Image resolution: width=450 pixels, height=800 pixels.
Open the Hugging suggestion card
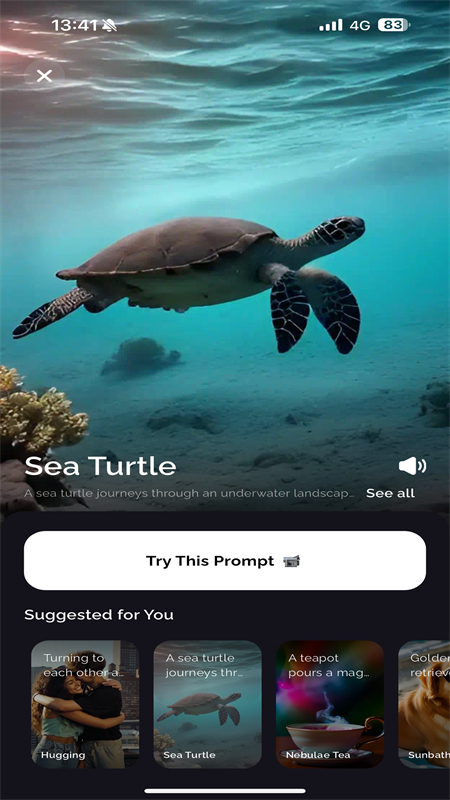coord(85,704)
